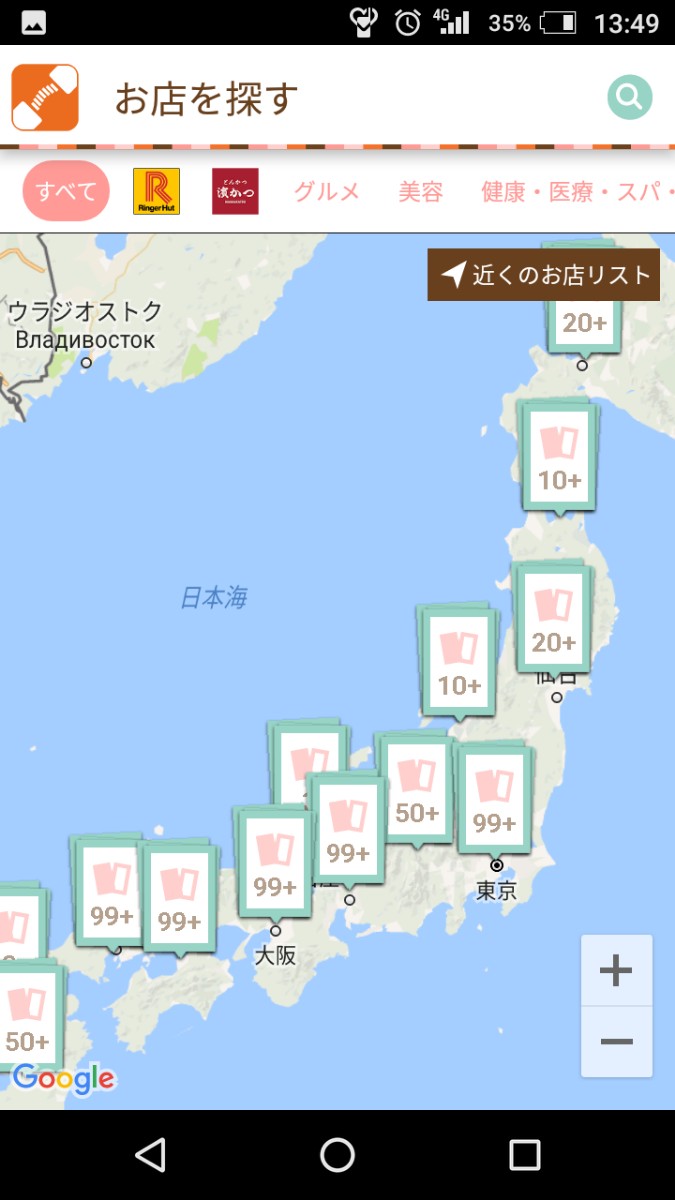Switch to the 美容 category
This screenshot has width=675, height=1200.
(x=420, y=192)
